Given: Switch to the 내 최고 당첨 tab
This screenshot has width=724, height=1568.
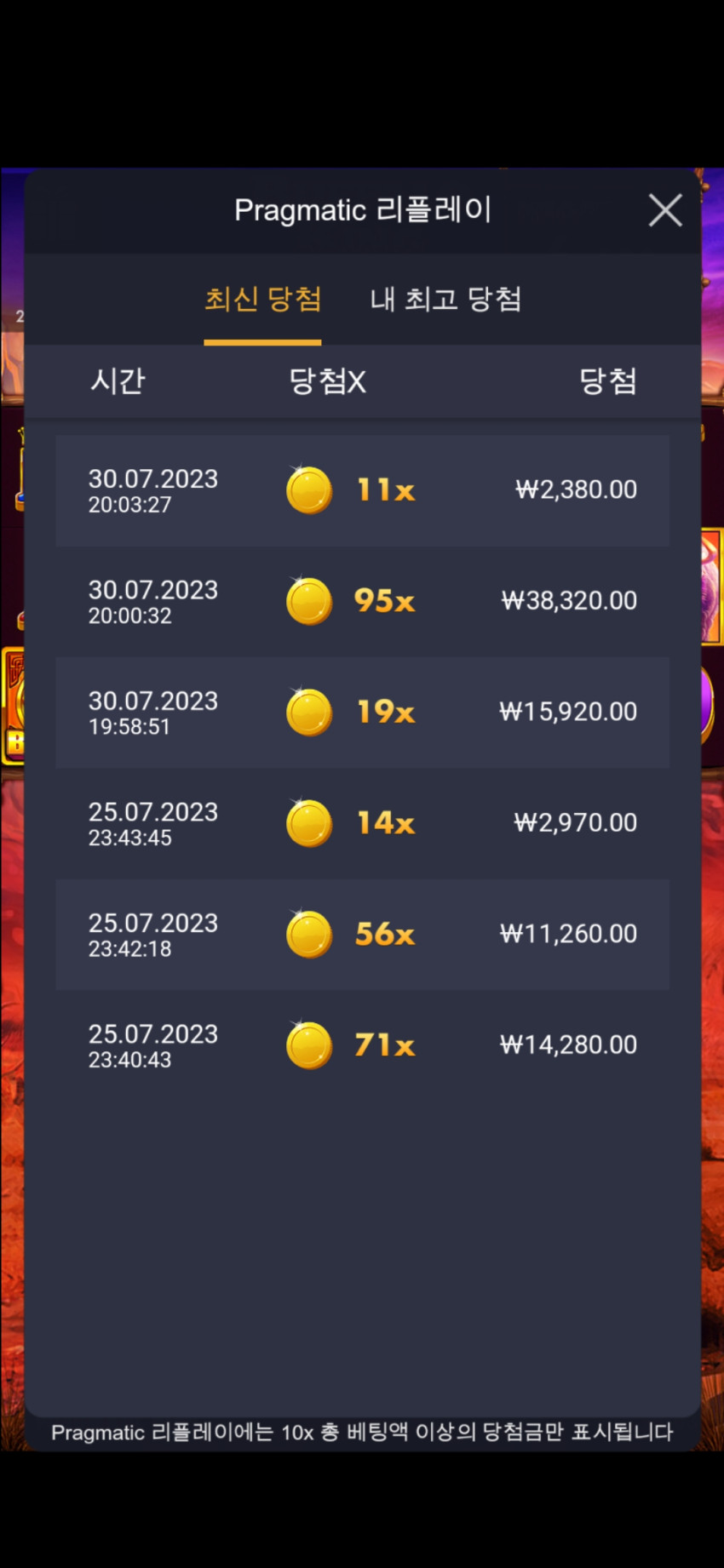Looking at the screenshot, I should (x=445, y=300).
